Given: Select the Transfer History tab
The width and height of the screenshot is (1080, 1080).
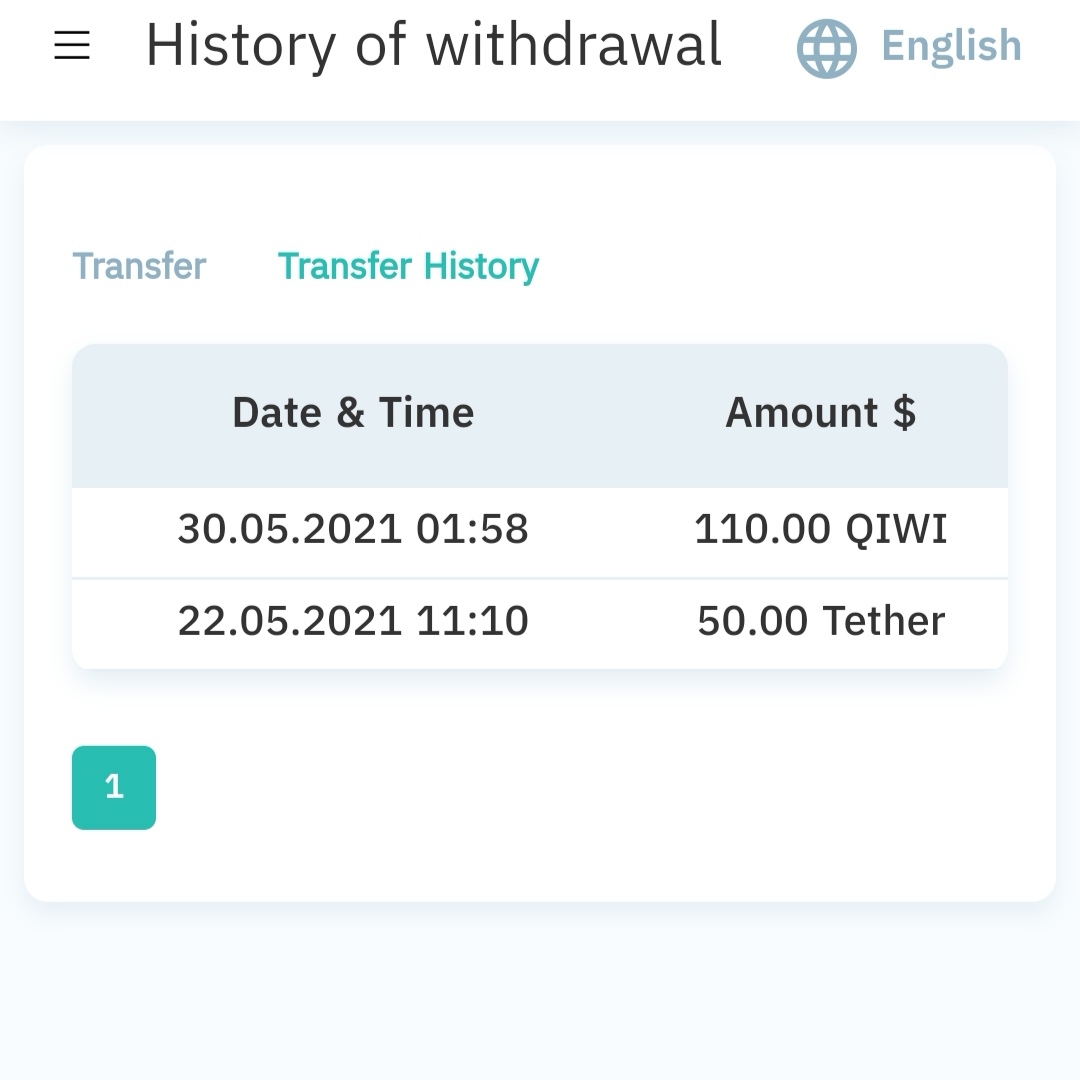Looking at the screenshot, I should [408, 266].
